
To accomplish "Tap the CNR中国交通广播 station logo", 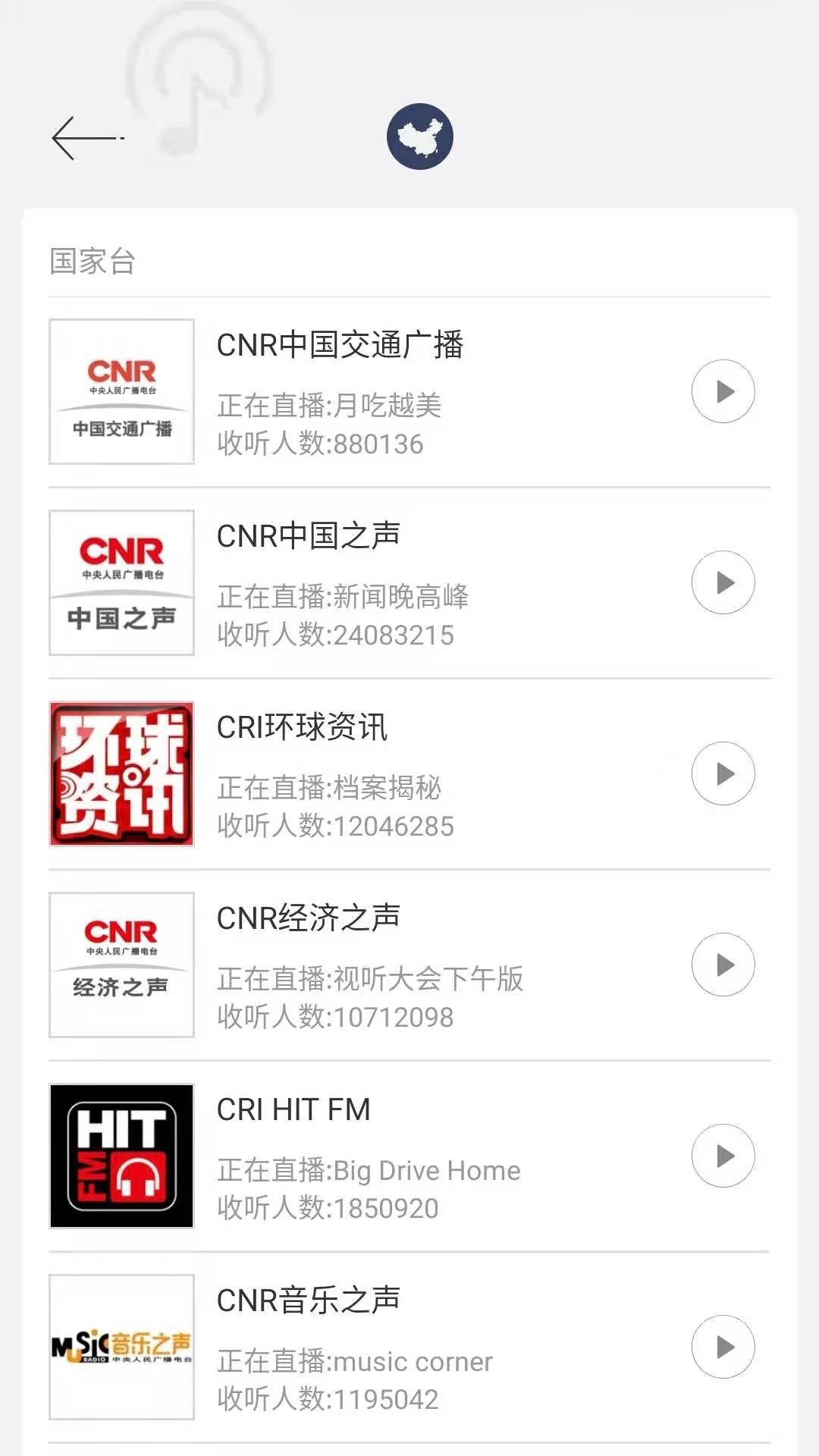I will point(121,390).
